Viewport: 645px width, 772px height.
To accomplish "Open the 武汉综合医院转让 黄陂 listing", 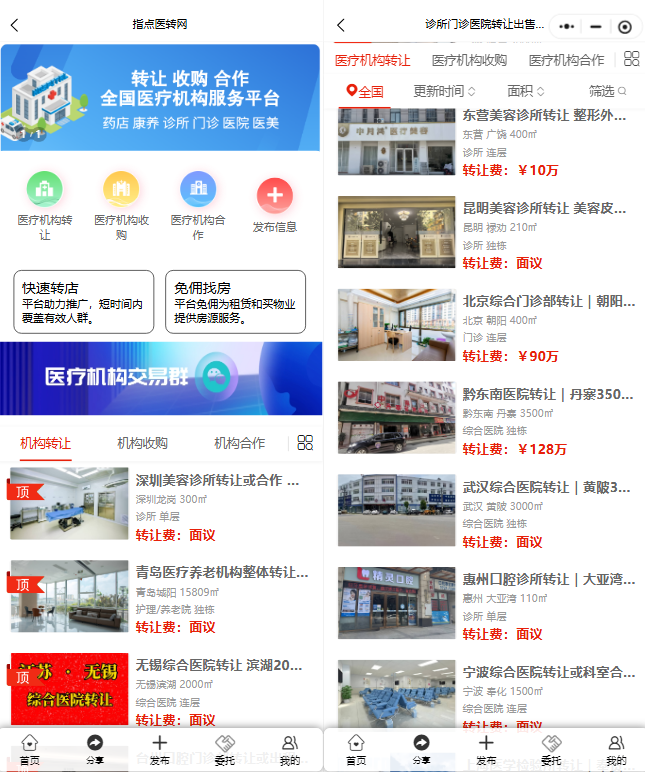I will (x=546, y=487).
